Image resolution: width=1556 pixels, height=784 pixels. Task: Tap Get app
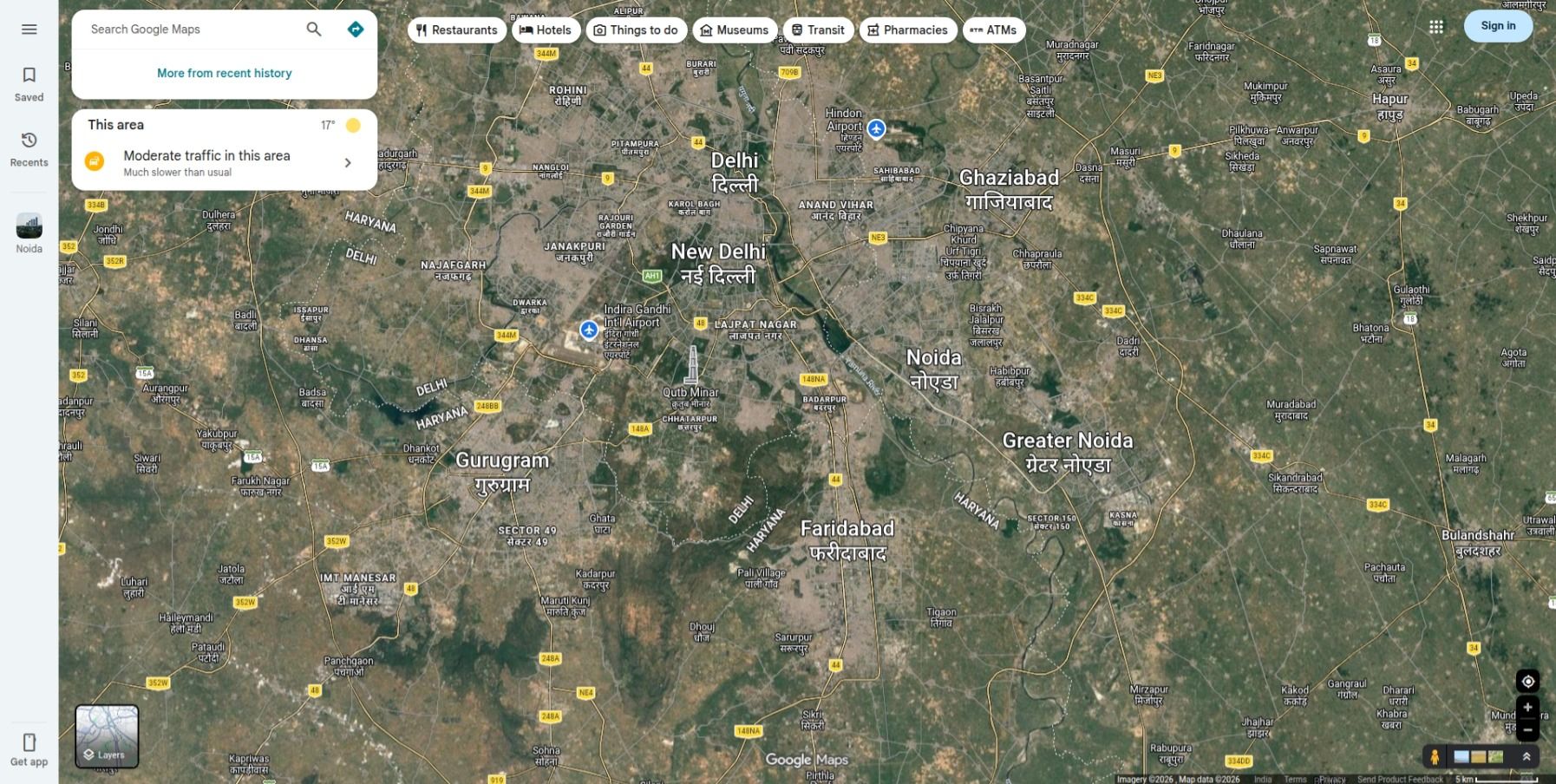(x=29, y=749)
